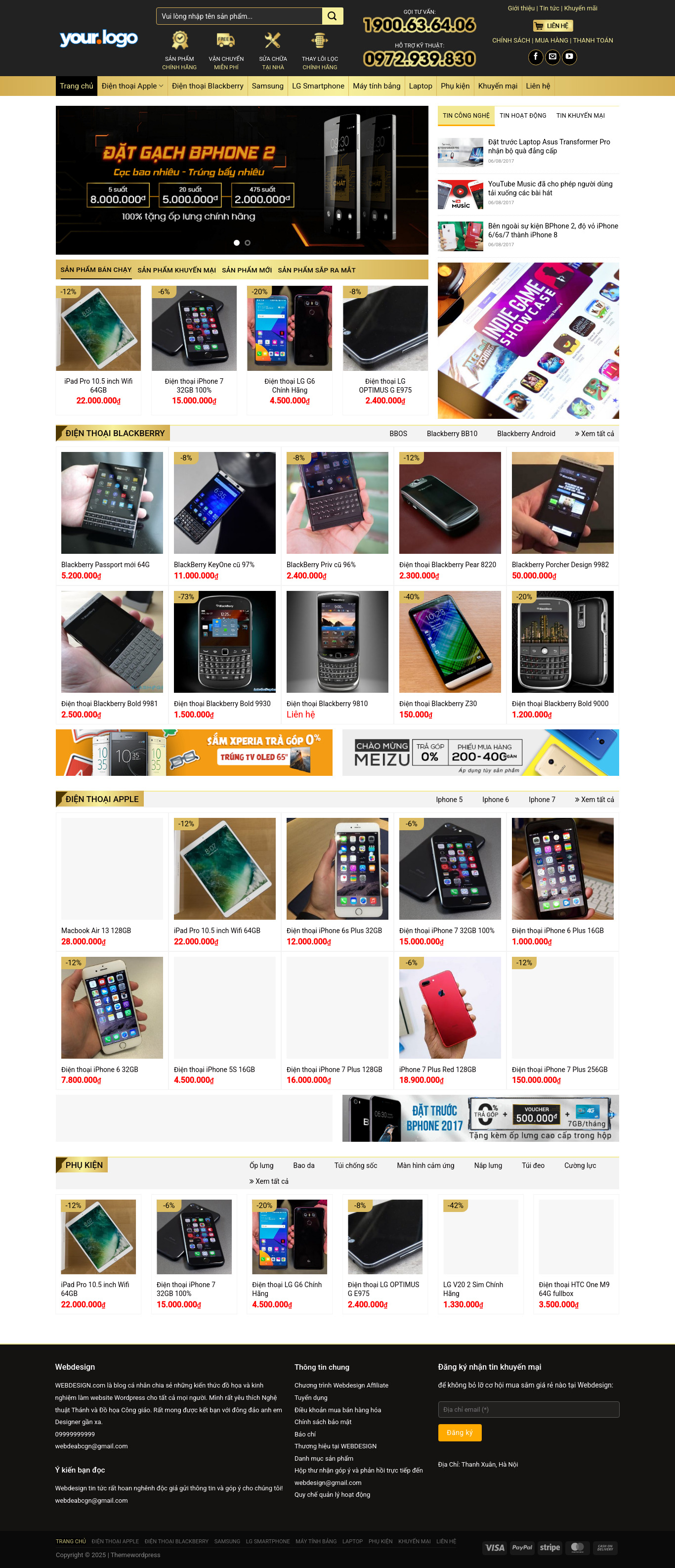This screenshot has width=675, height=1568.
Task: Open the Iphone 6 category link
Action: point(495,800)
